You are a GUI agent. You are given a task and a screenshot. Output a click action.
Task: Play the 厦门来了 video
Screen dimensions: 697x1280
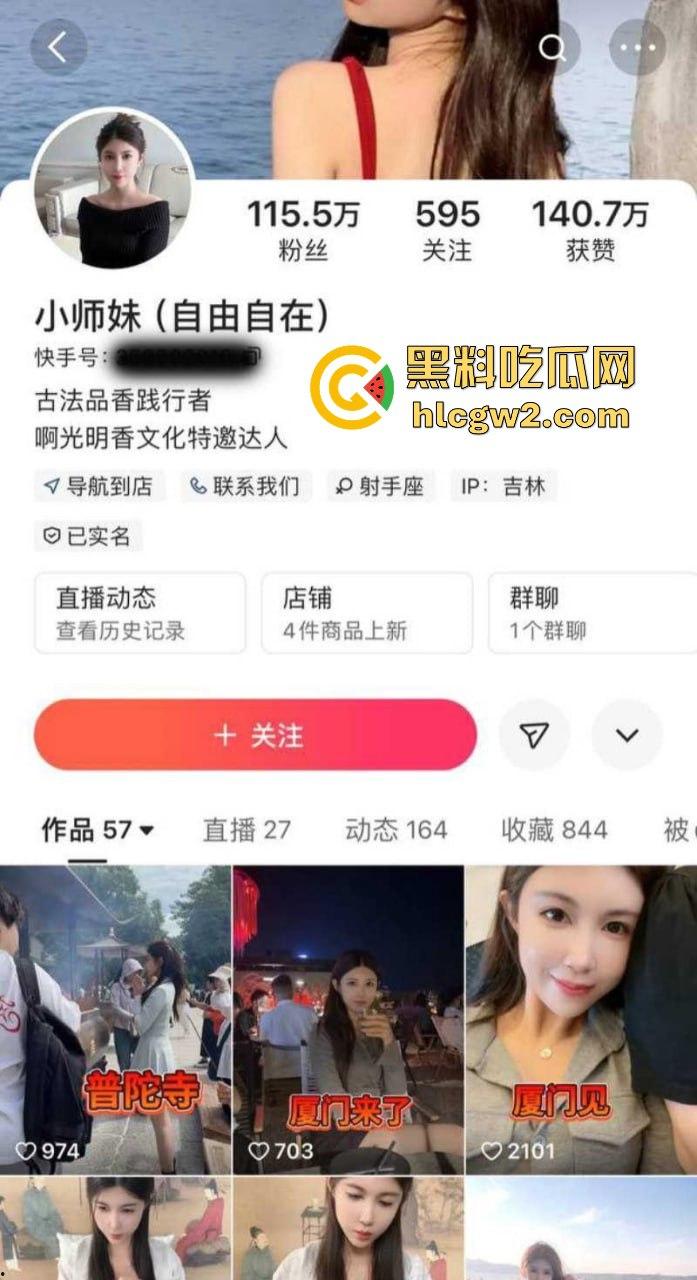coord(348,1020)
